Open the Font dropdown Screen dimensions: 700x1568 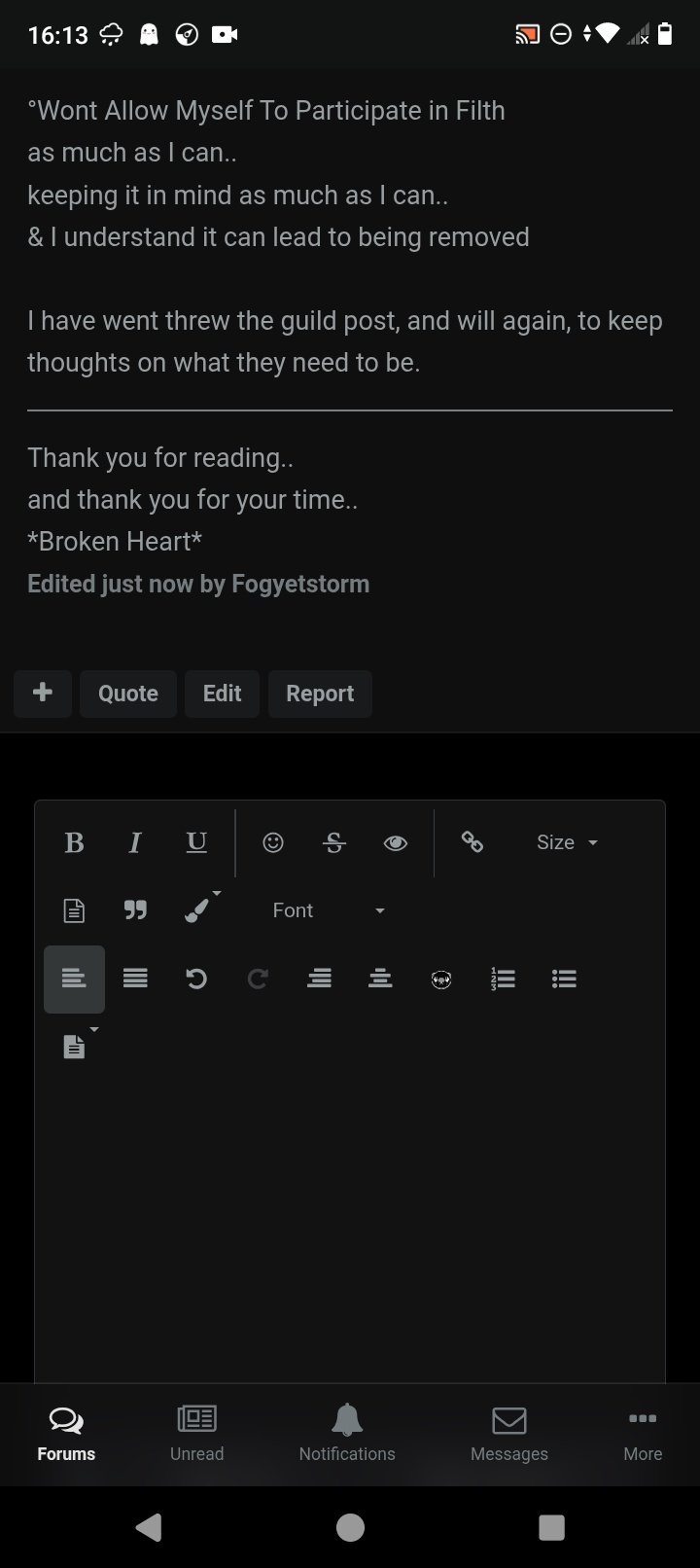pyautogui.click(x=329, y=910)
